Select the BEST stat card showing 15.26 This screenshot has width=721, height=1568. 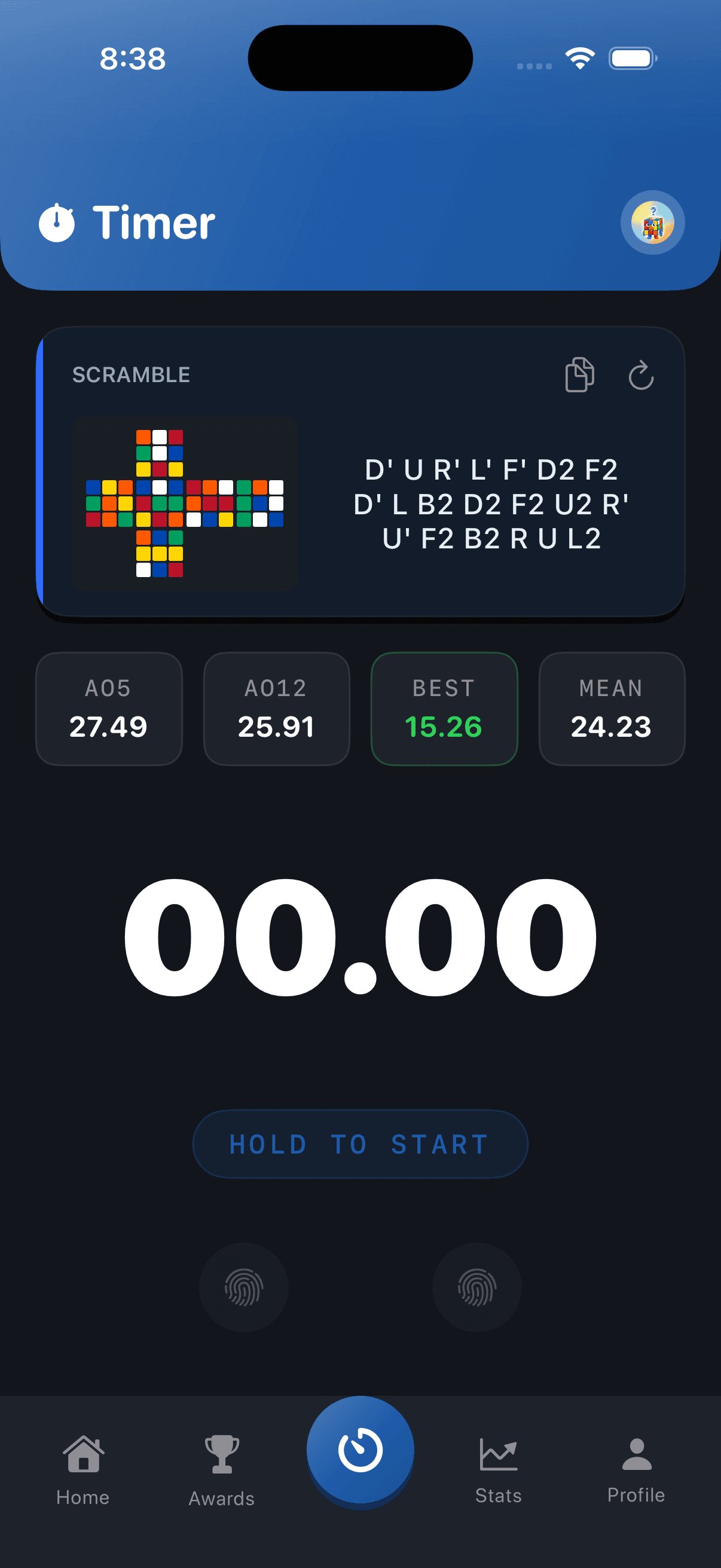(444, 708)
